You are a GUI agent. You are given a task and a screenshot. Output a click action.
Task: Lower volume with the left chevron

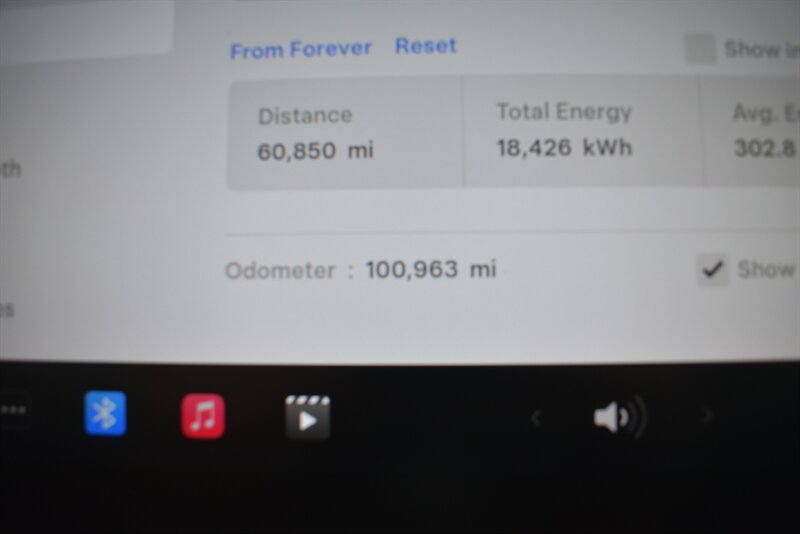536,418
